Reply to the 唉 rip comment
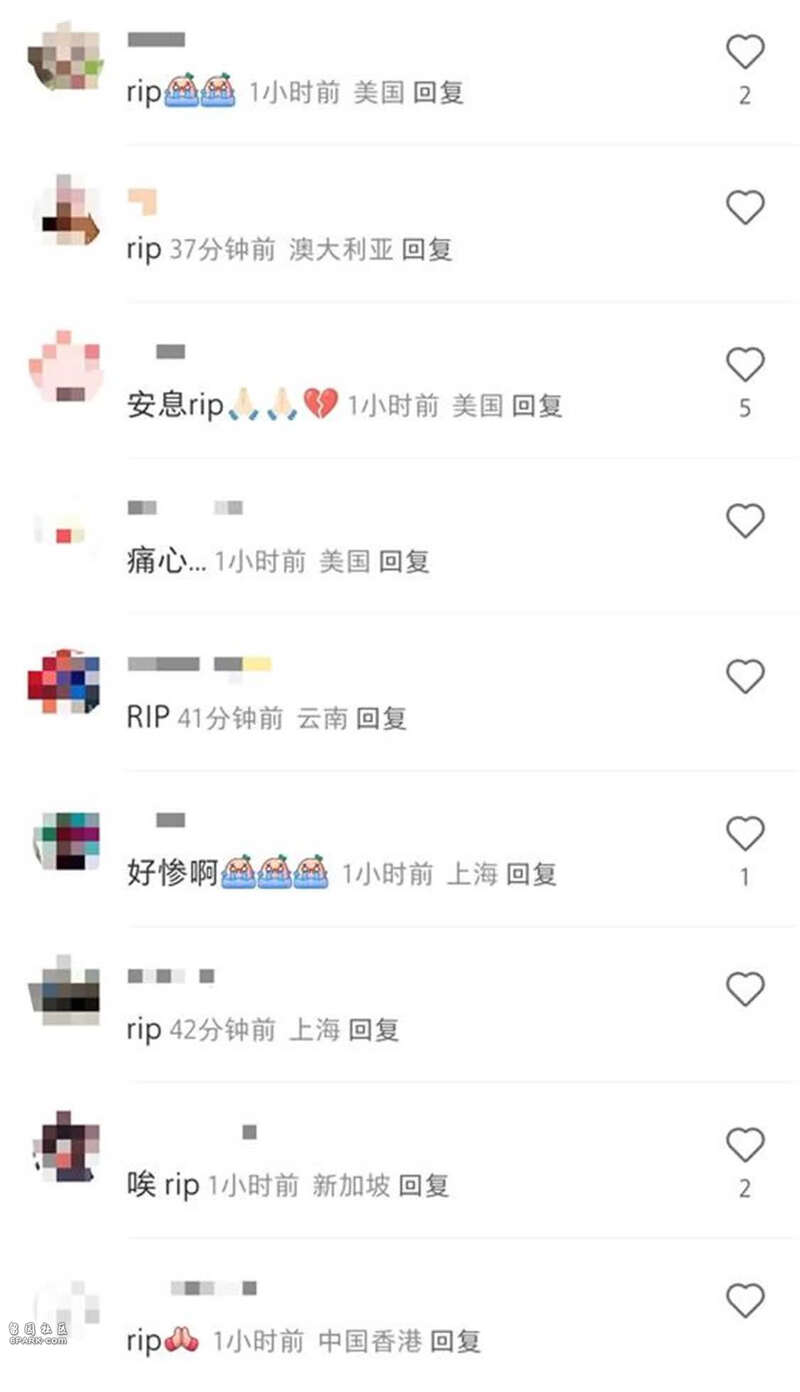 pyautogui.click(x=424, y=1186)
